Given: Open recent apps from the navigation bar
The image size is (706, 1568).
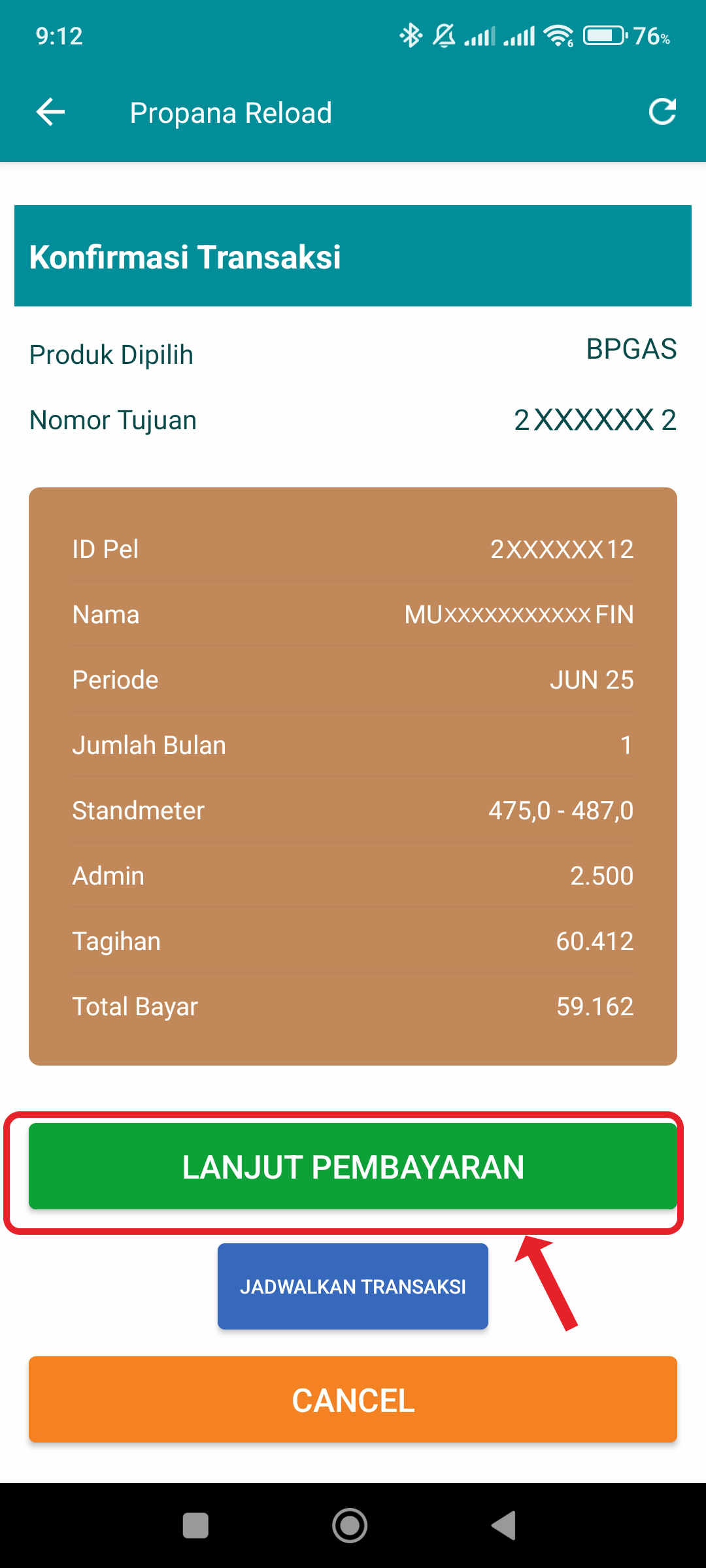Looking at the screenshot, I should [x=195, y=1526].
